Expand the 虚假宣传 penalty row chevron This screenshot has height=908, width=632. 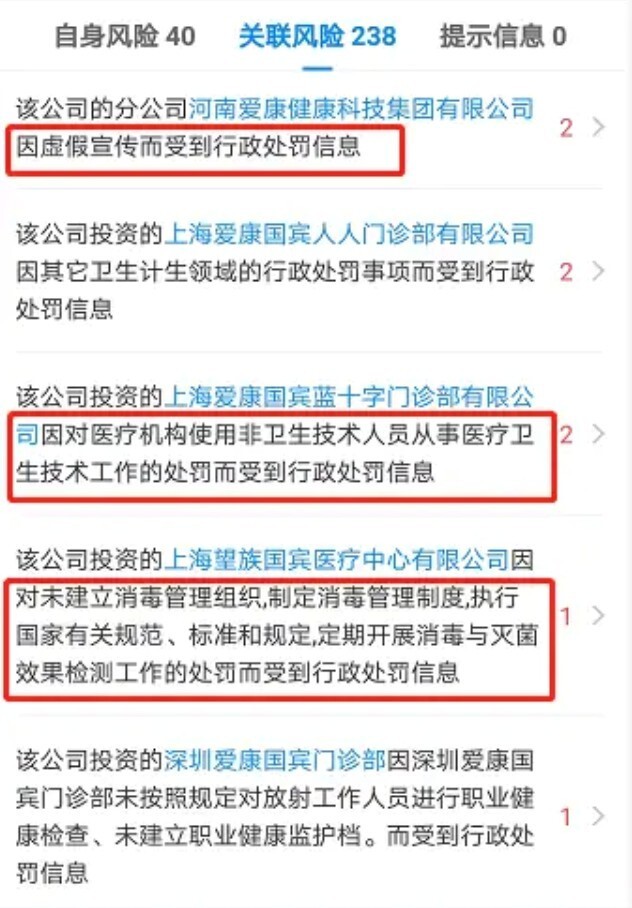[x=599, y=128]
